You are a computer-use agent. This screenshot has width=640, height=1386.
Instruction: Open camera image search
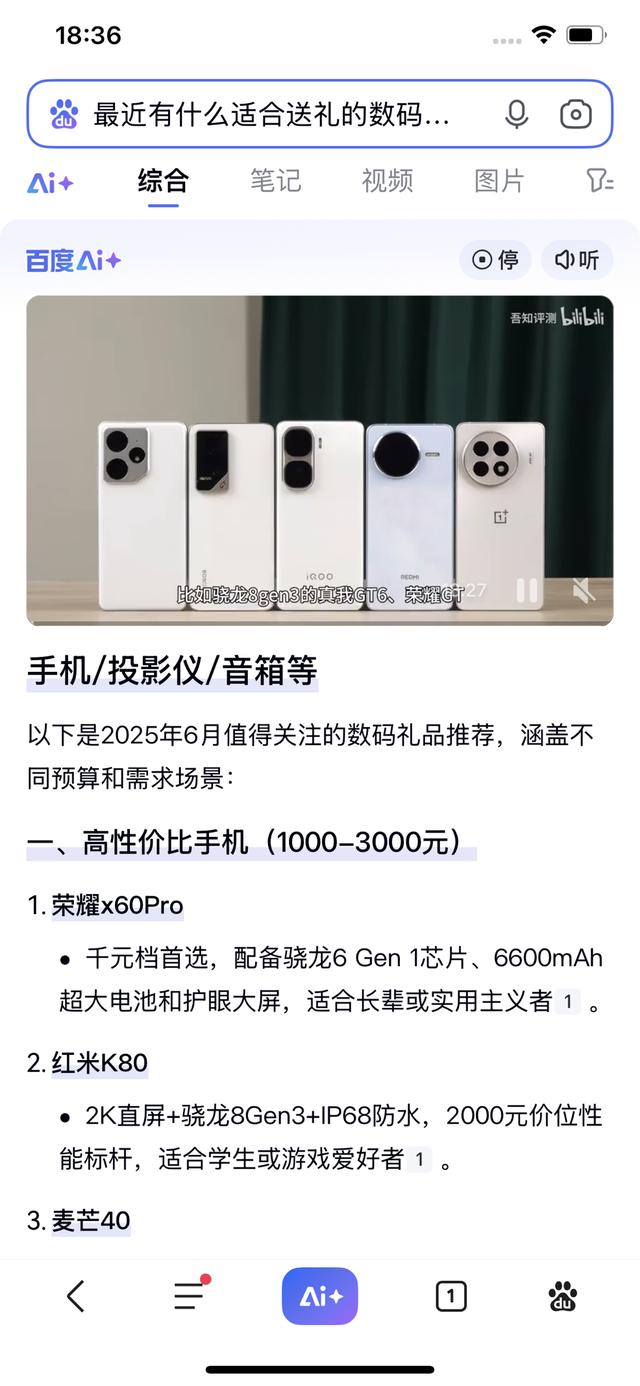575,114
